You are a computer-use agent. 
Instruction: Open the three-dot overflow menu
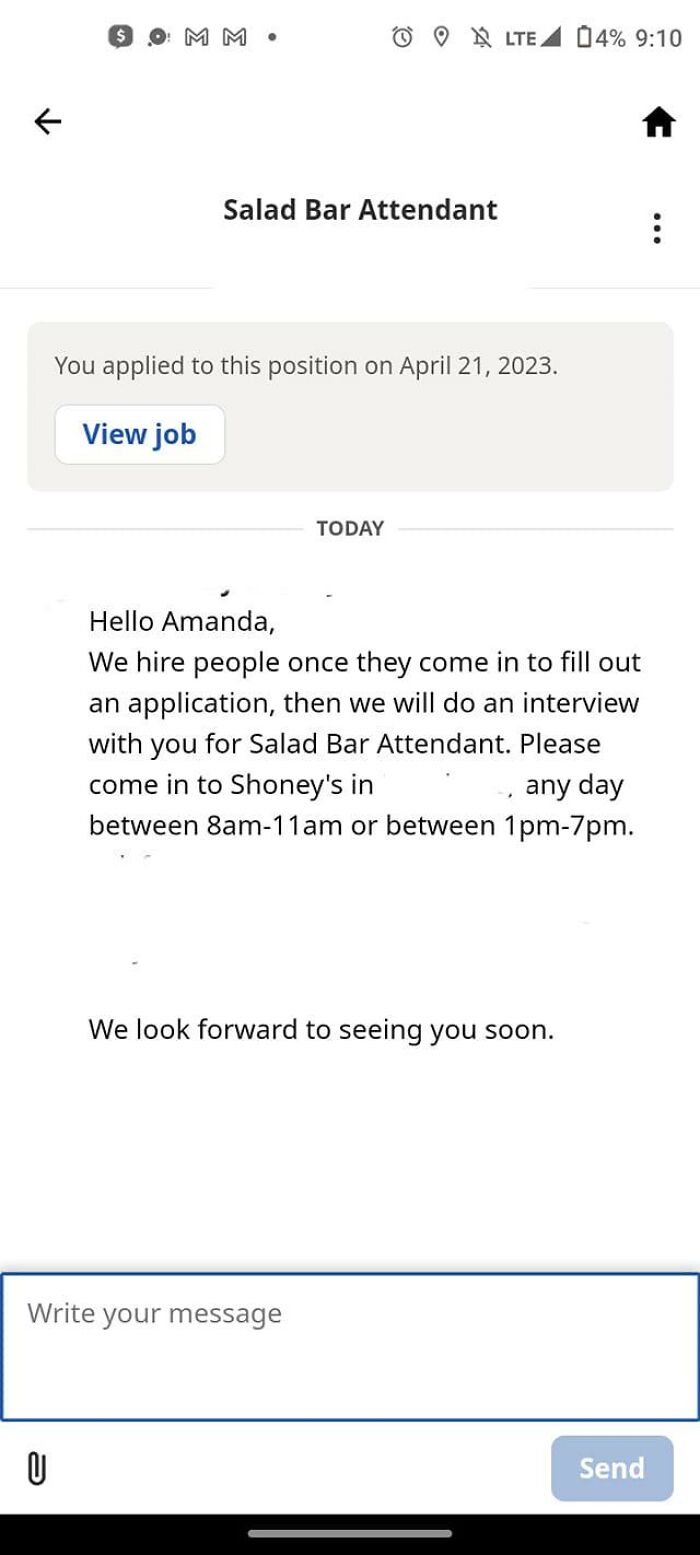point(656,228)
